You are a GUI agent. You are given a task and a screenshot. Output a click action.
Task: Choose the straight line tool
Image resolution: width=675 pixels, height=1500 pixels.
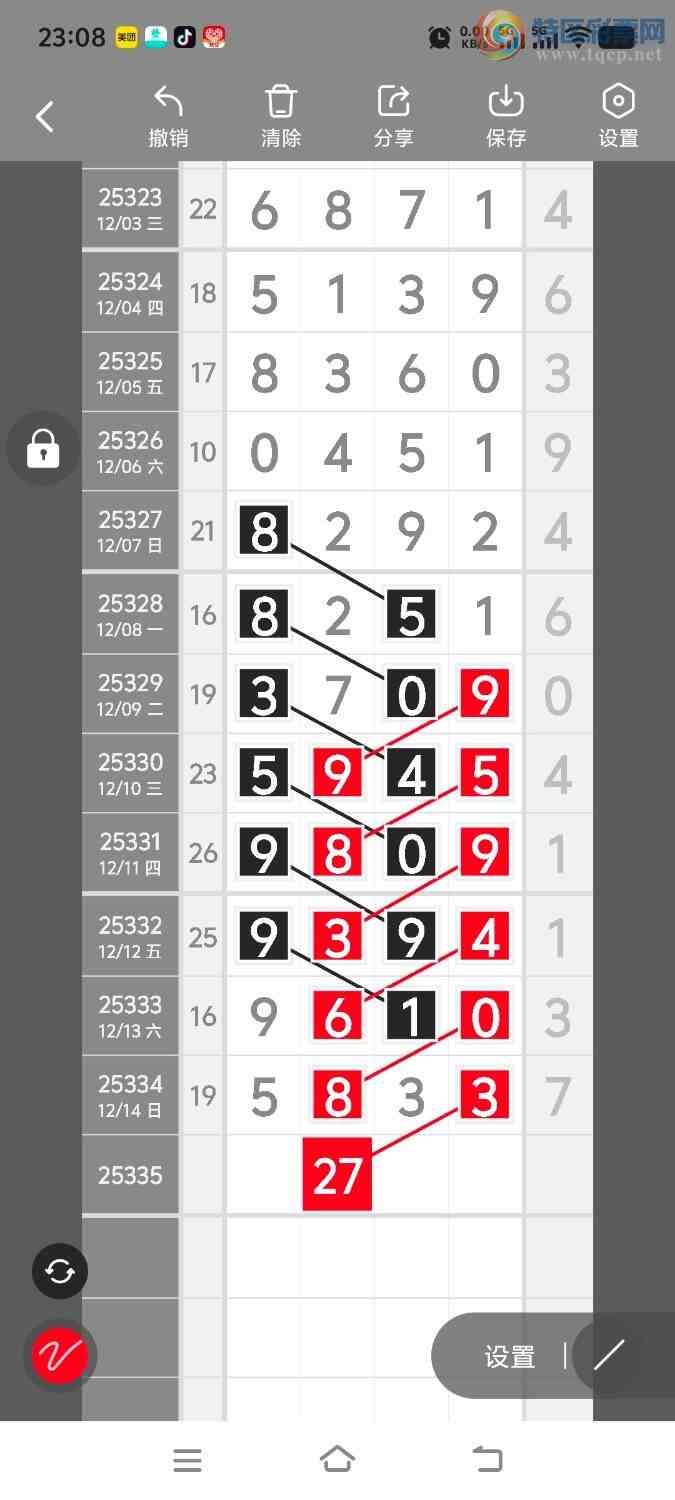click(608, 1356)
